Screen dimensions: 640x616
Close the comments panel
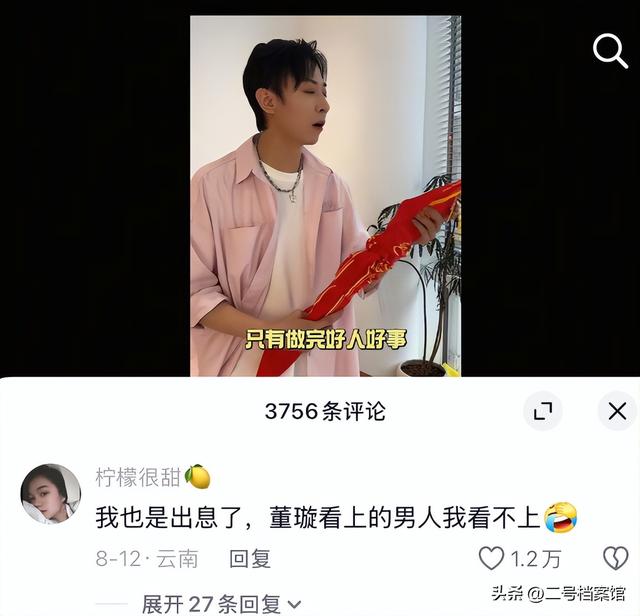[x=617, y=411]
